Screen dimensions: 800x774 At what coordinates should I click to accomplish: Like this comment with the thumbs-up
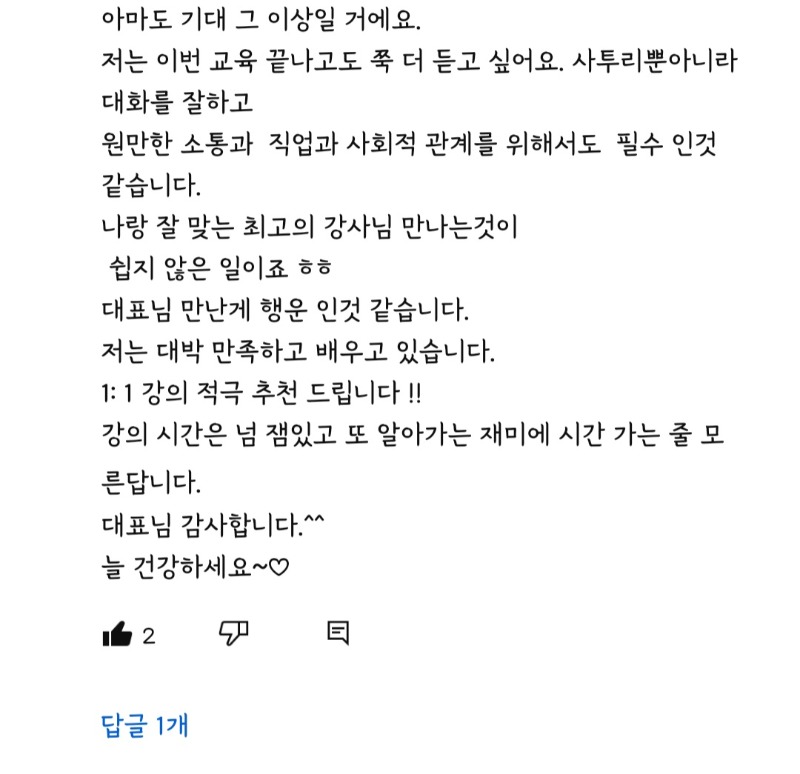[x=118, y=633]
